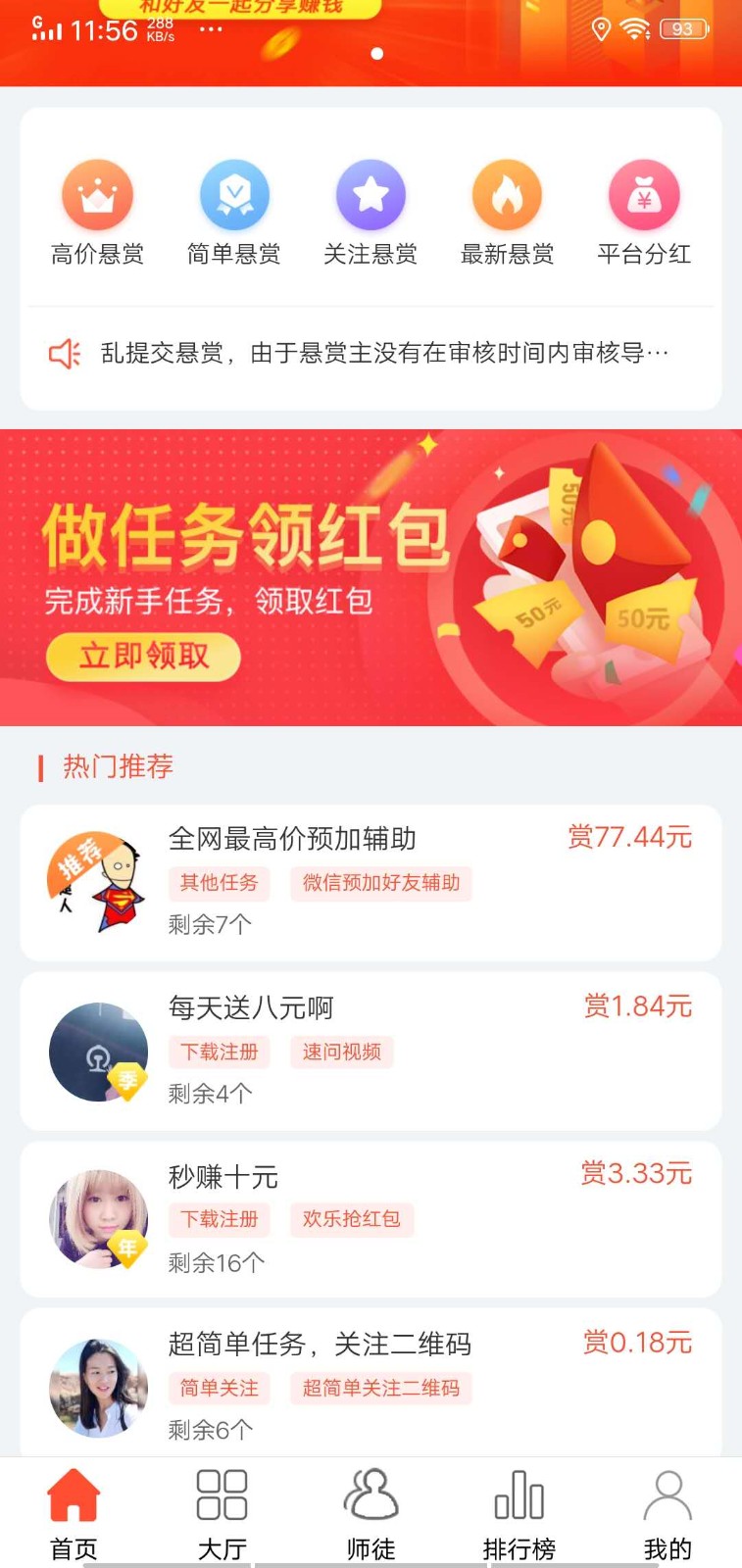Tap the 最新悬赏 flame icon

(x=508, y=195)
